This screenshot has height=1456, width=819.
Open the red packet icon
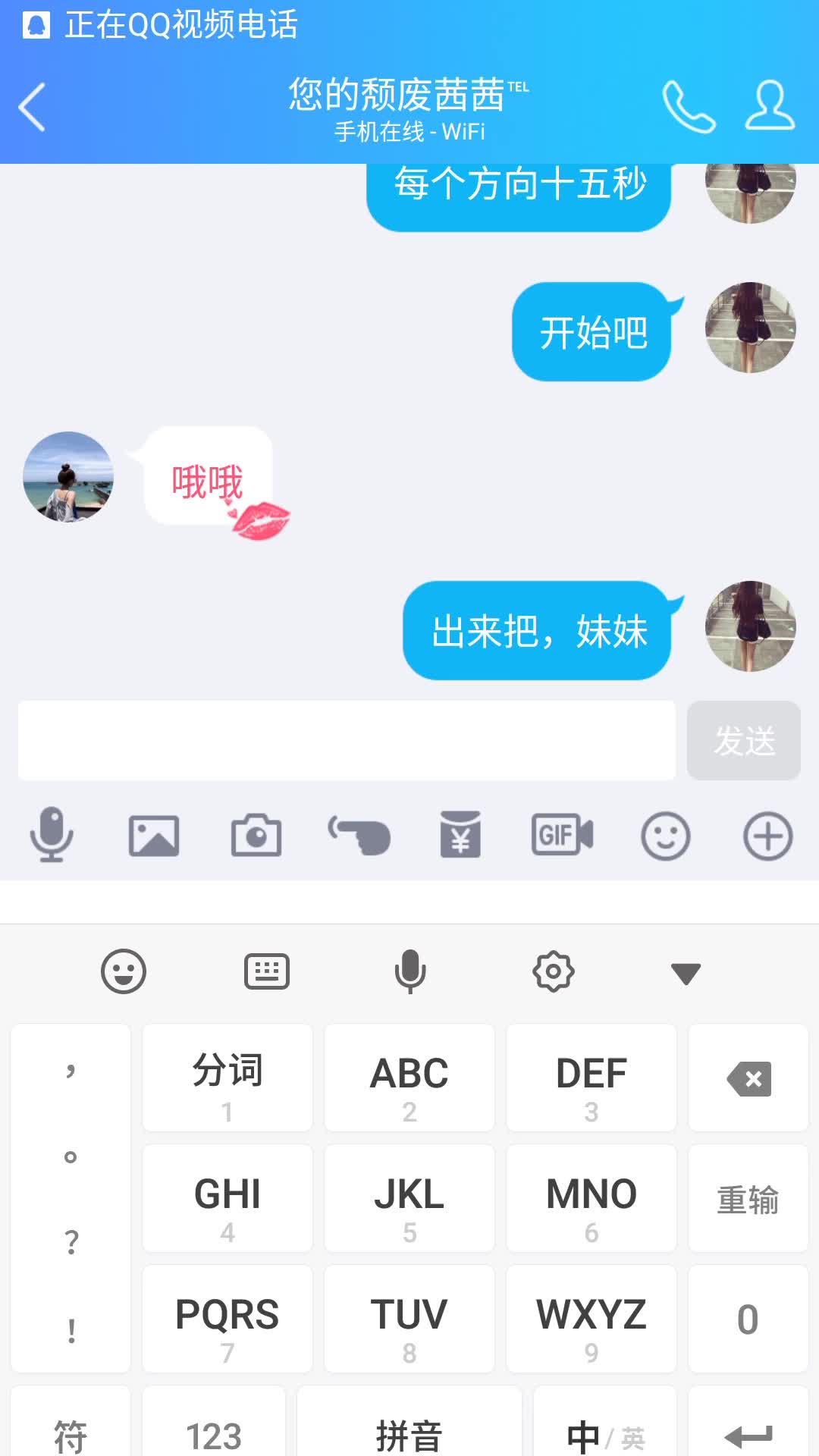[x=460, y=835]
